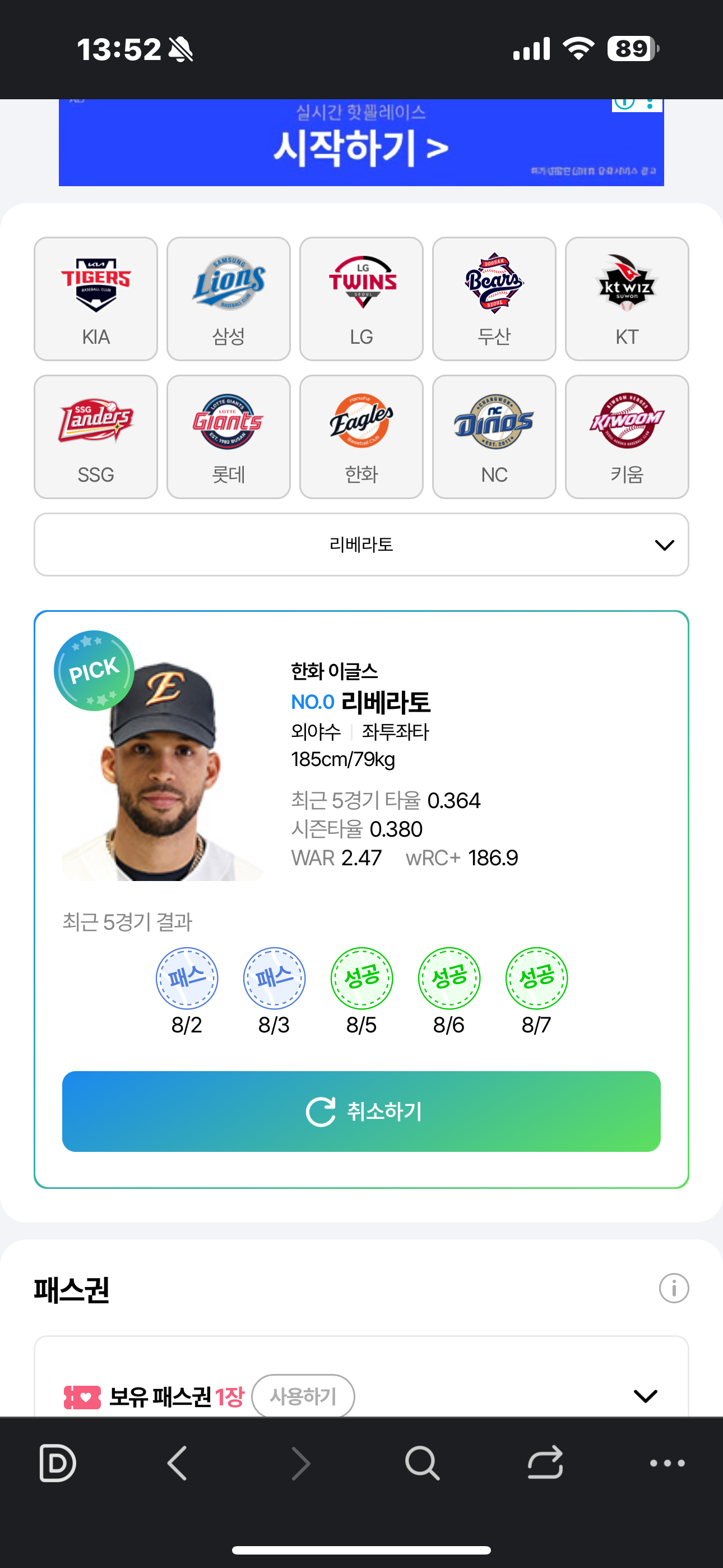This screenshot has width=723, height=1568.
Task: Select the 삼성 Lions team
Action: point(228,298)
